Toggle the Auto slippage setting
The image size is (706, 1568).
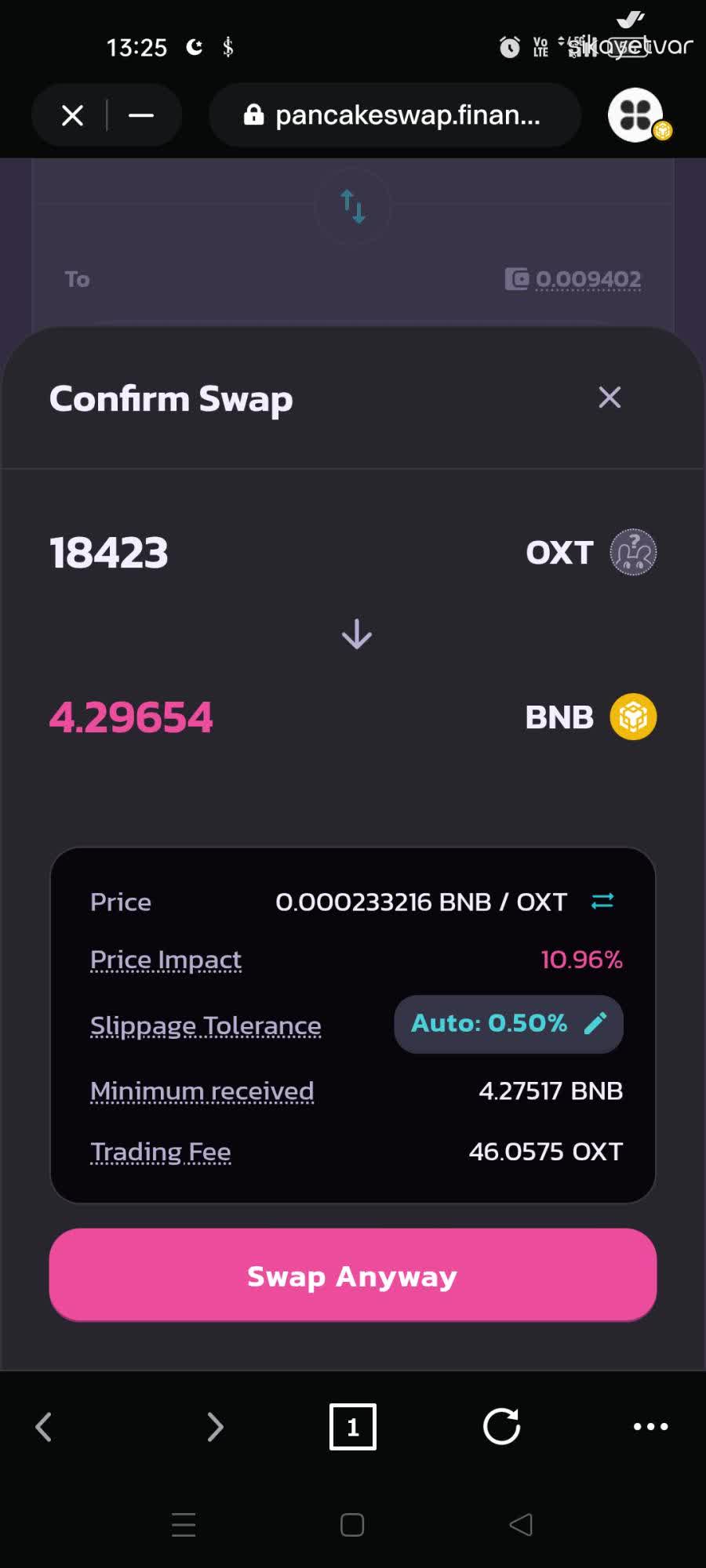[490, 1023]
